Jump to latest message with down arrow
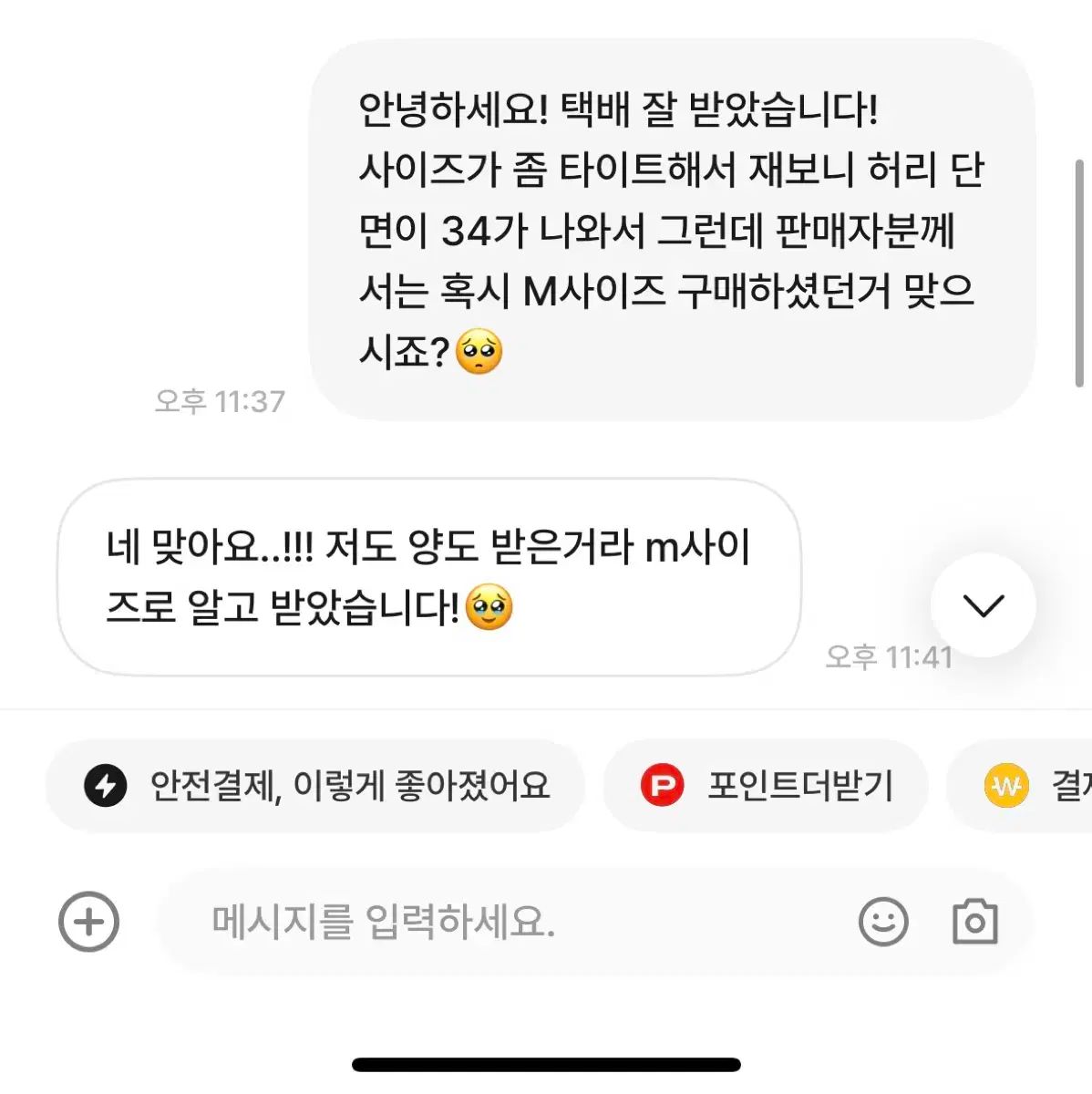The image size is (1092, 1094). tap(983, 605)
